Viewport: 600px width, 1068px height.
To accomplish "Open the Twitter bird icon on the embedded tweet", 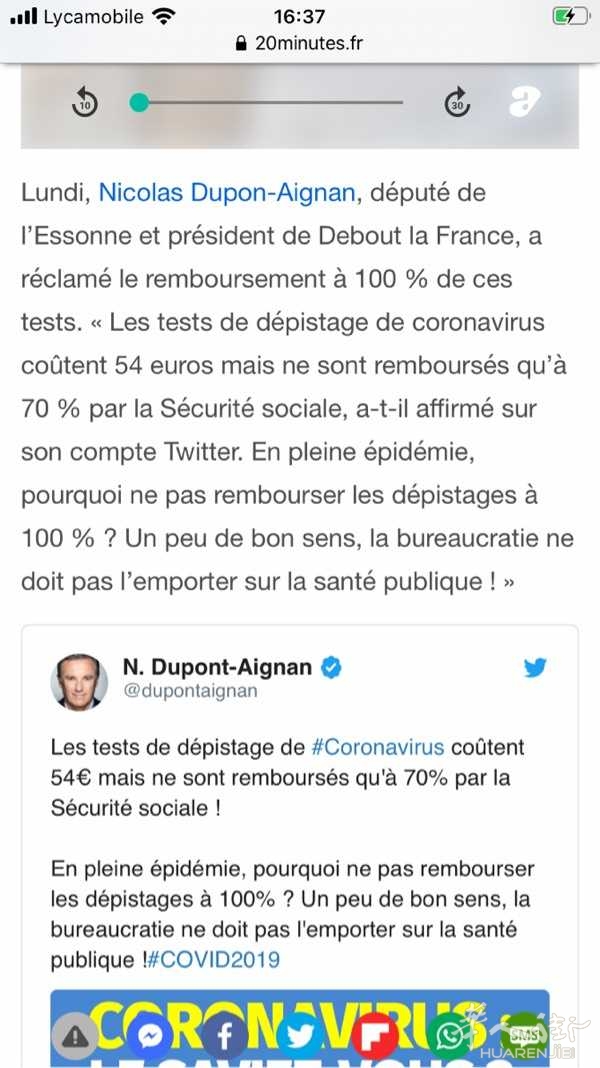I will coord(535,668).
